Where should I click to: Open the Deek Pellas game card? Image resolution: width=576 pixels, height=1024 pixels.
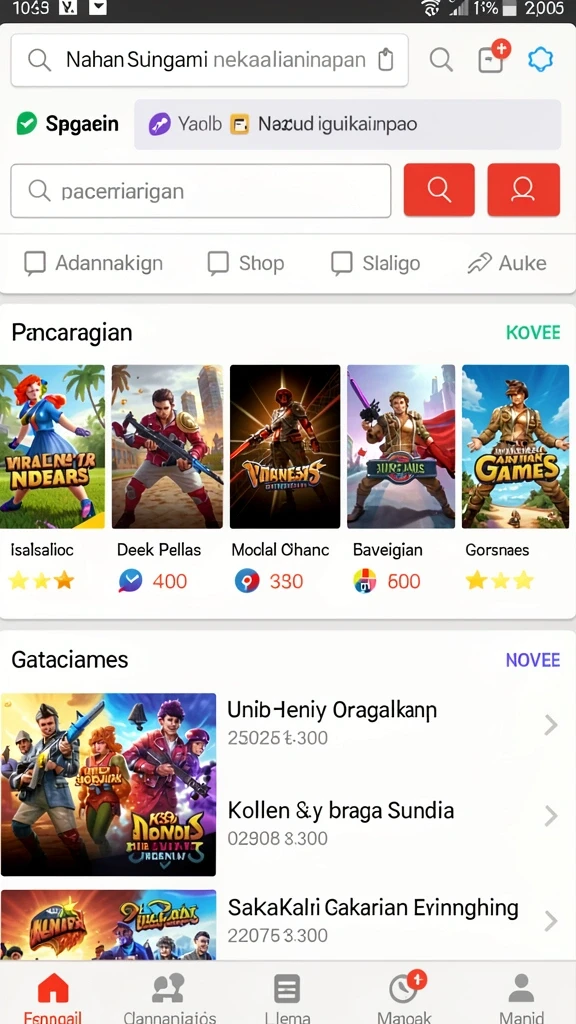coord(167,479)
